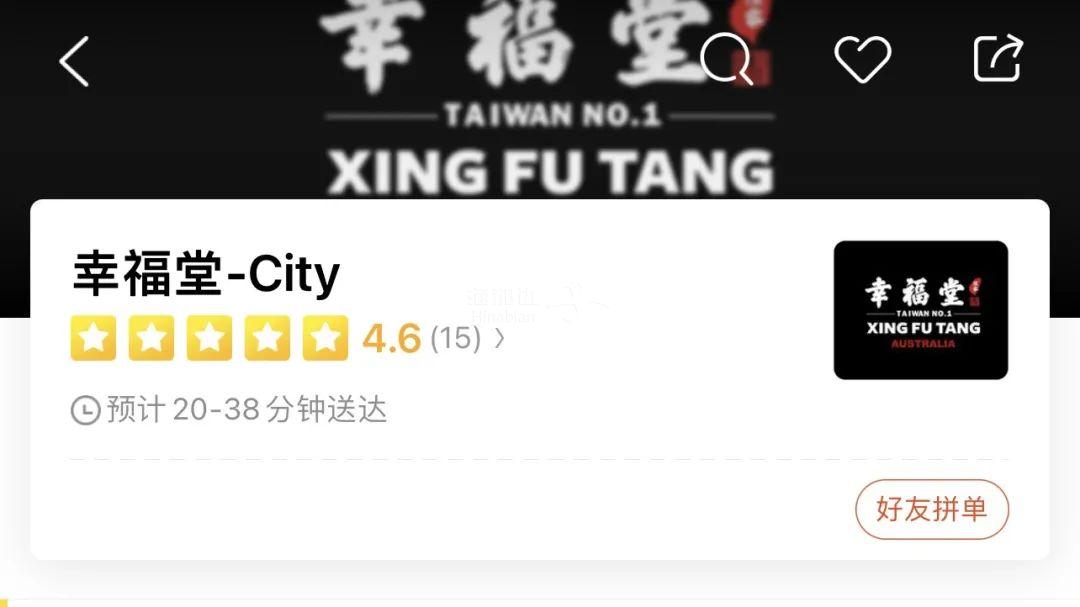1080x607 pixels.
Task: Favorite this store with the heart icon
Action: pos(862,59)
